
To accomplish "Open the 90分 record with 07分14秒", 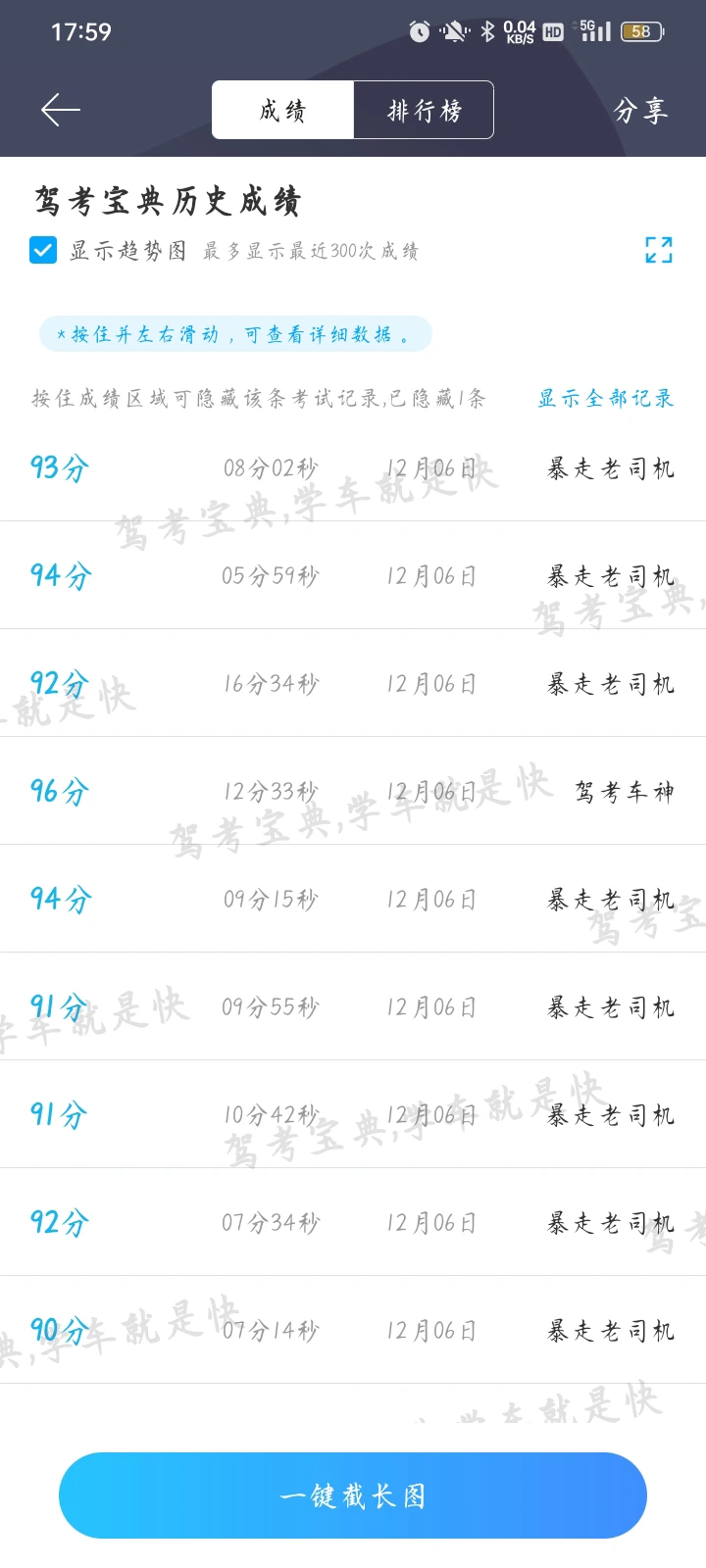I will [353, 1330].
